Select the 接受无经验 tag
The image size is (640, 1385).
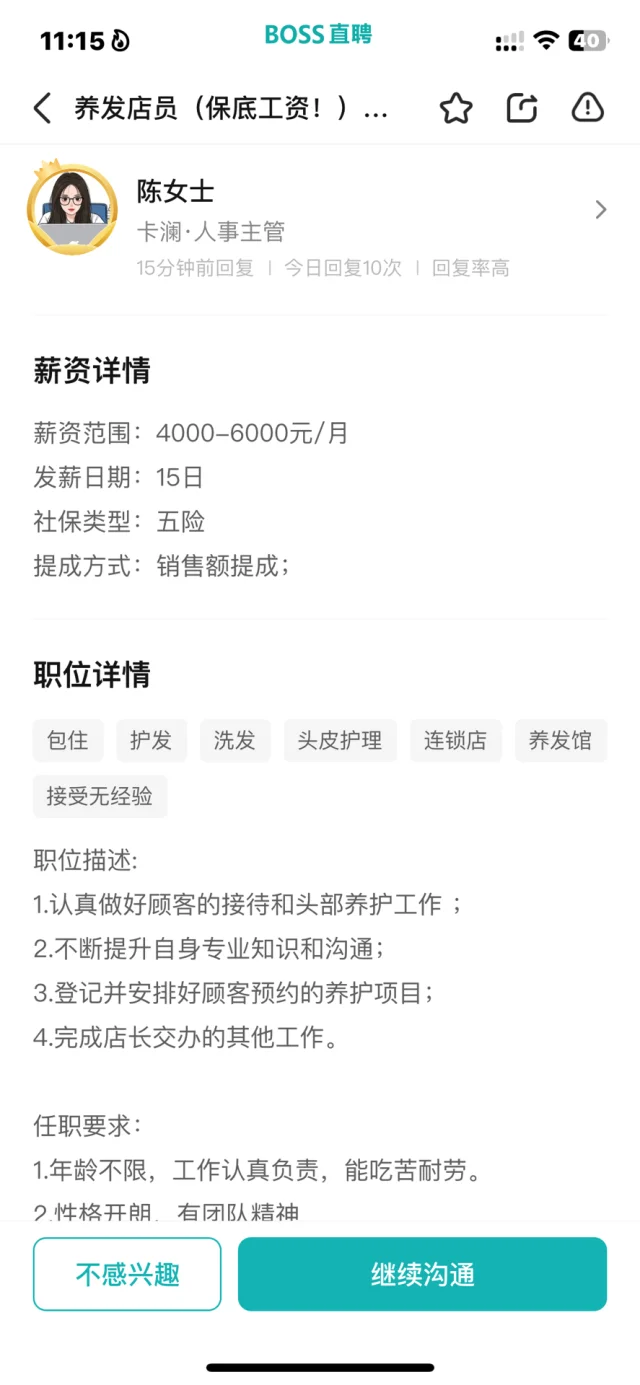tap(100, 797)
